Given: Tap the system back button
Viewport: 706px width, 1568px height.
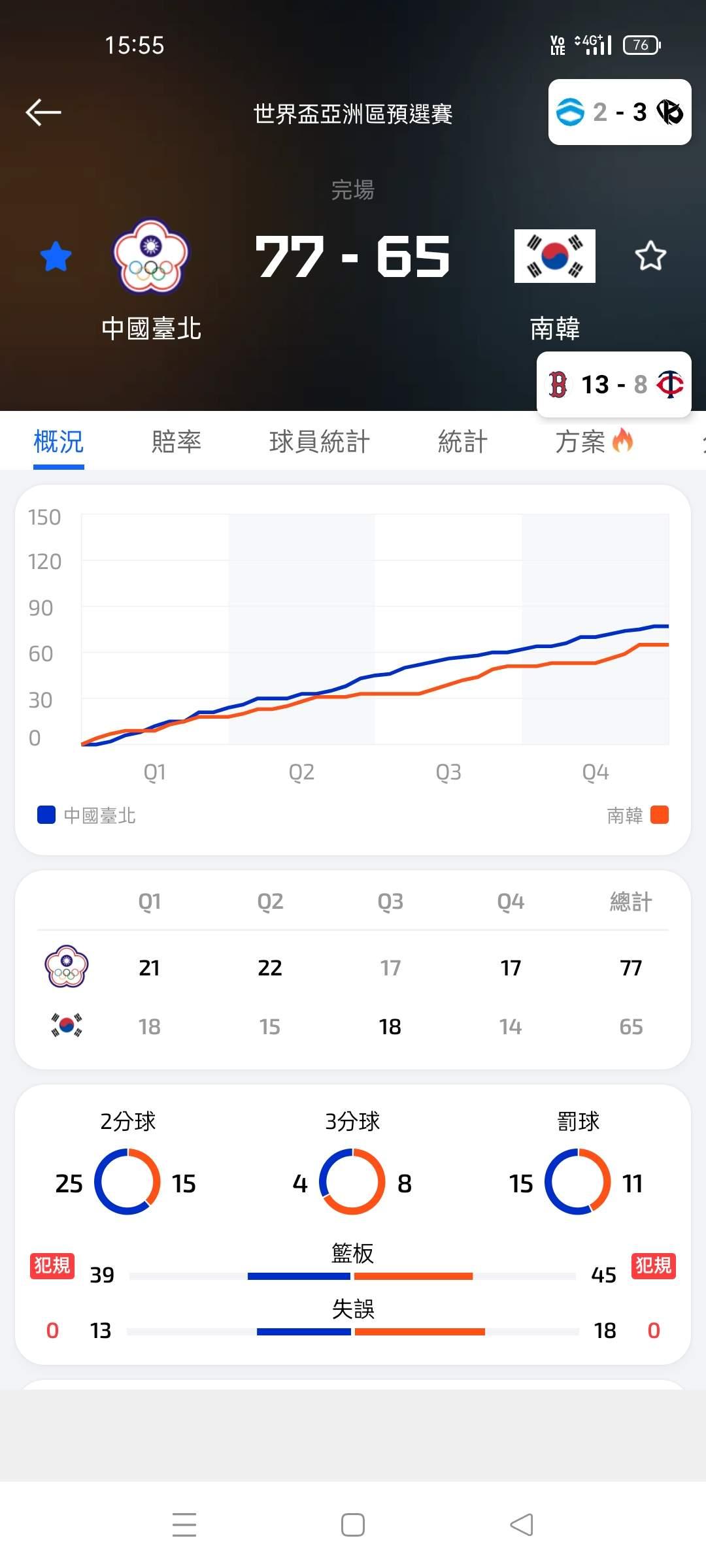Looking at the screenshot, I should pyautogui.click(x=521, y=1525).
